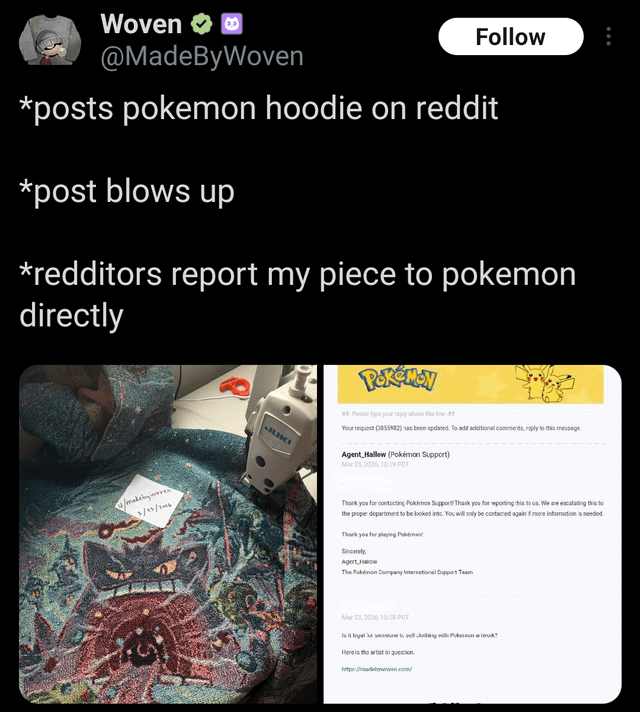Open the post's three-dot overflow menu
Viewport: 640px width, 712px height.
[x=608, y=37]
